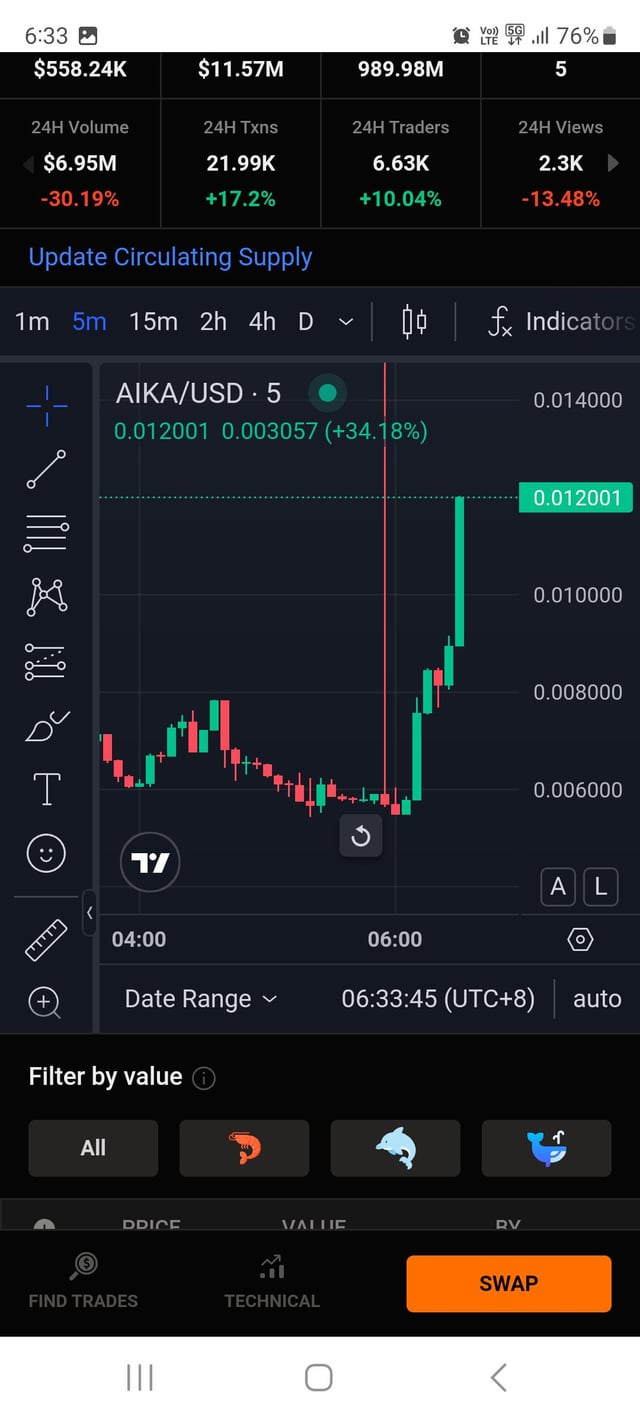Open the Technical tab
The height and width of the screenshot is (1422, 640).
coord(272,1283)
